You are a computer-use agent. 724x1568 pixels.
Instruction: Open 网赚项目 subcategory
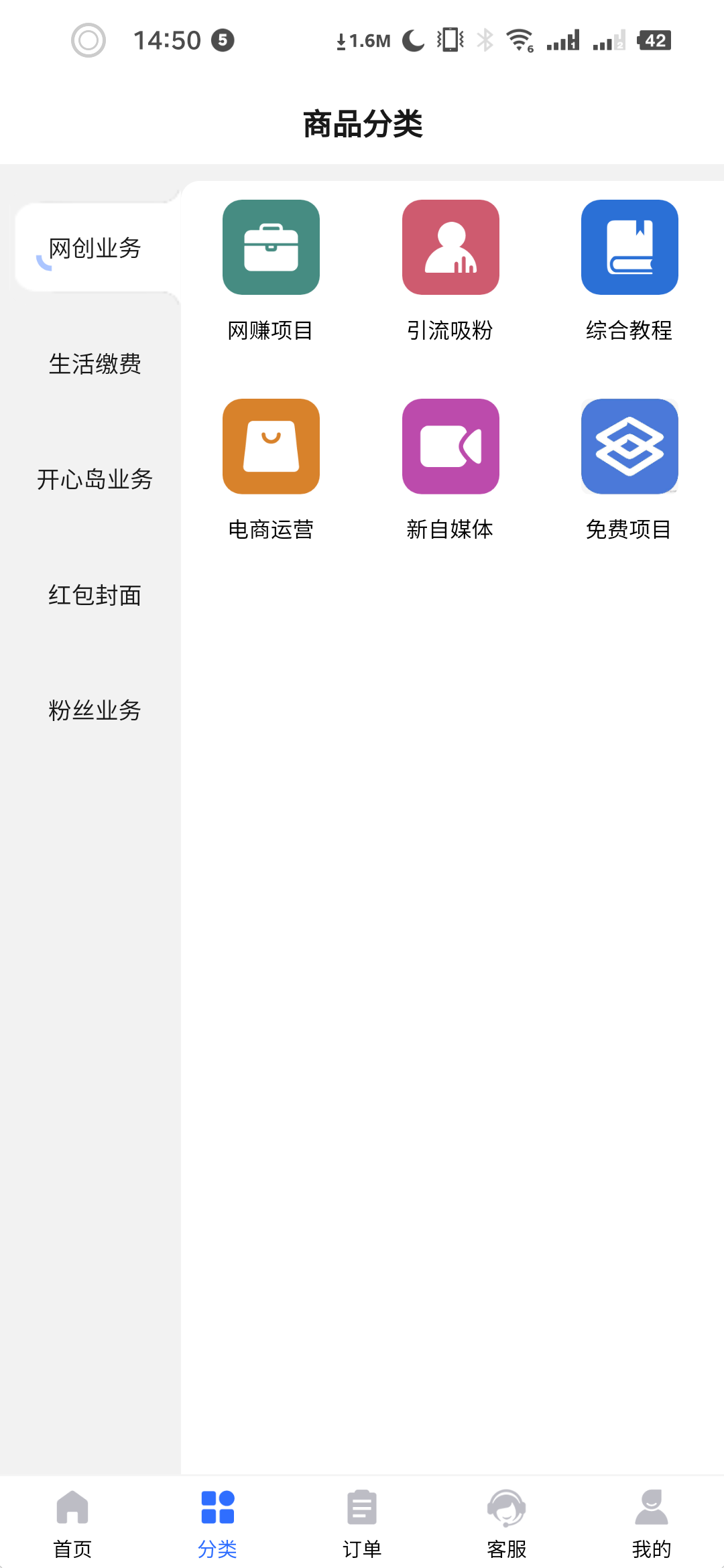[x=271, y=268]
